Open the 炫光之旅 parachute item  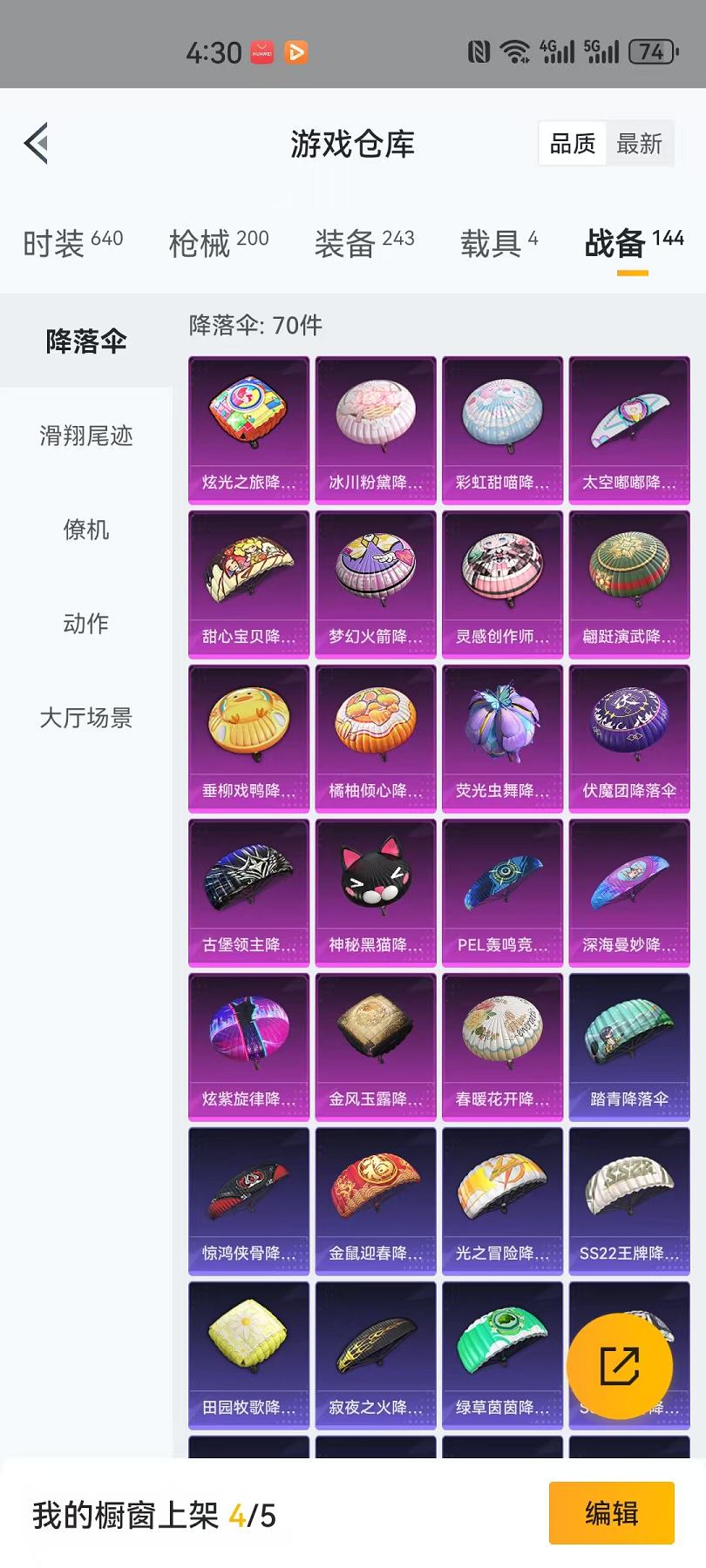[249, 429]
